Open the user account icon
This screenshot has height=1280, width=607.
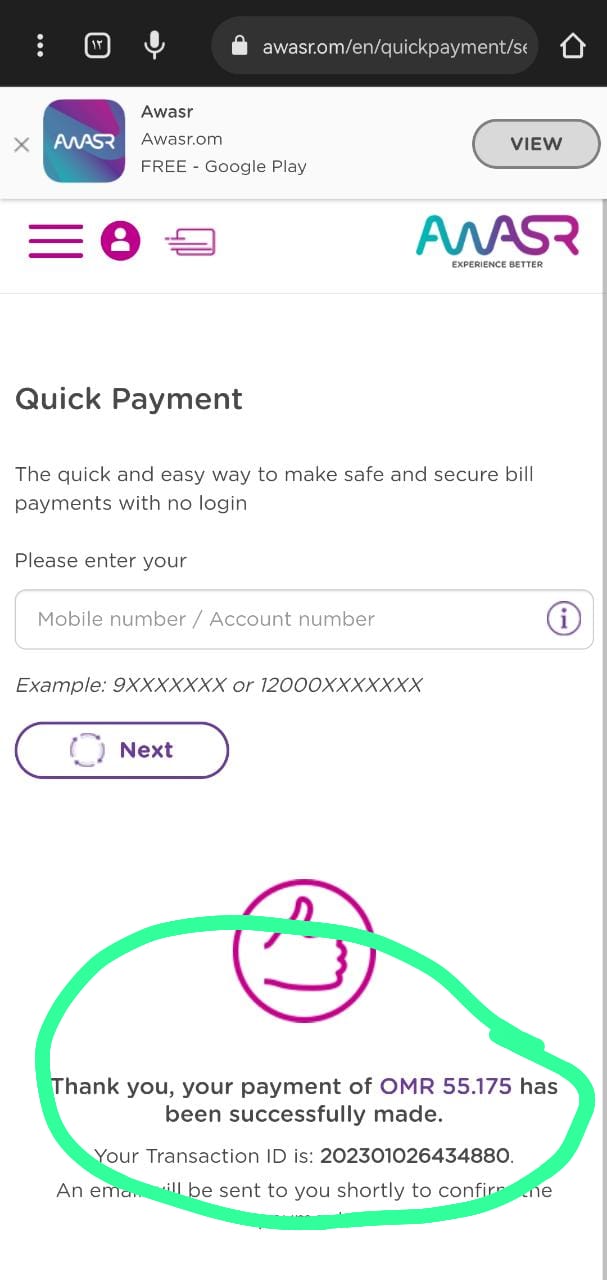120,241
